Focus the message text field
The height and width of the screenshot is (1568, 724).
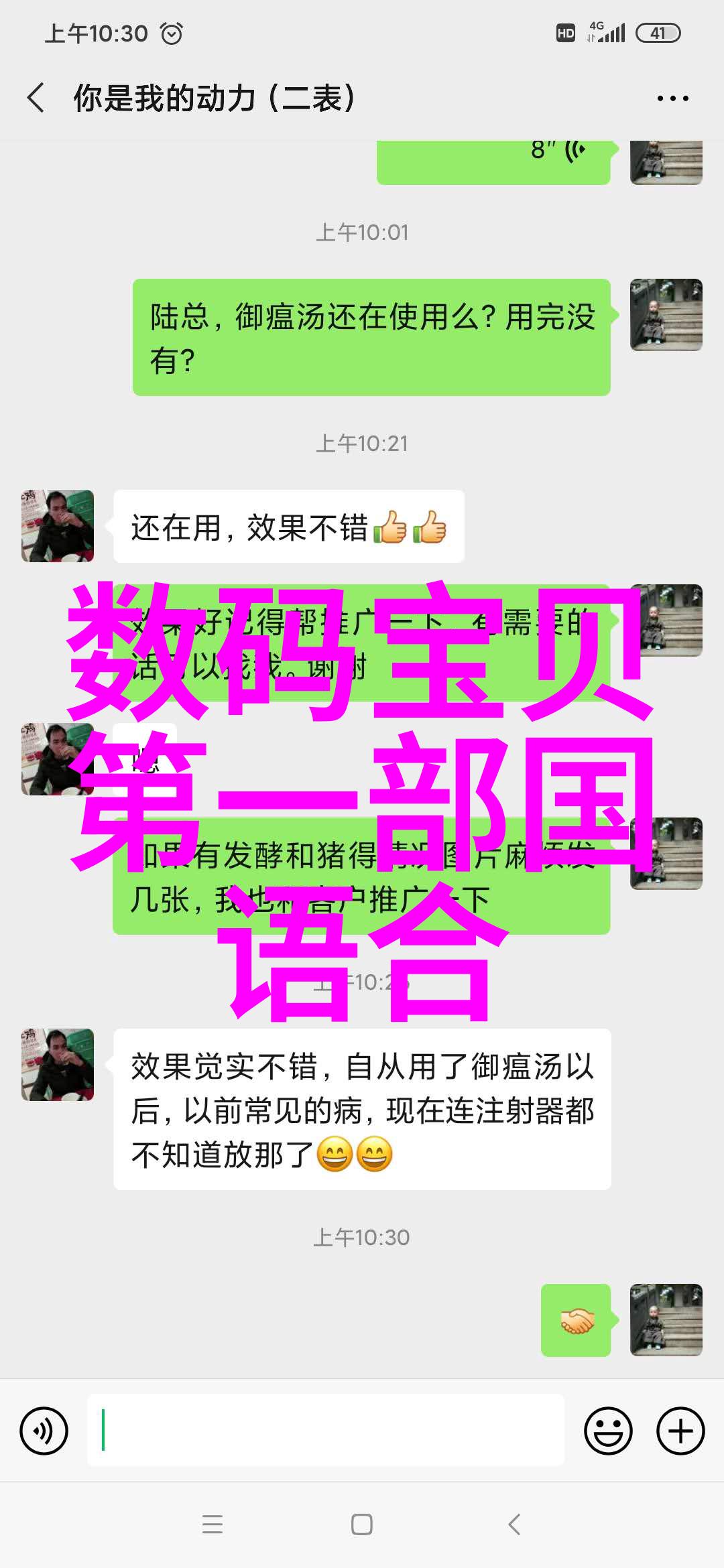pos(326,1431)
